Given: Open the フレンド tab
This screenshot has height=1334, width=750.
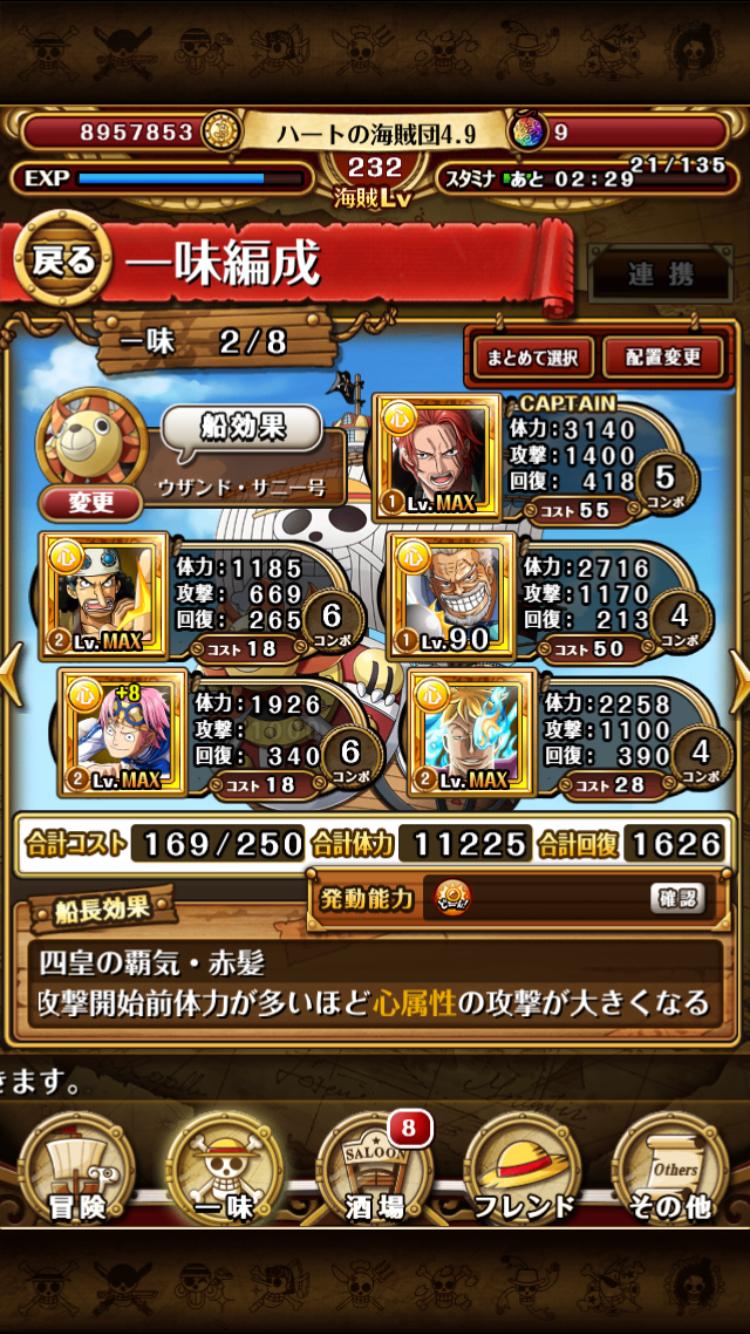Looking at the screenshot, I should (524, 1169).
